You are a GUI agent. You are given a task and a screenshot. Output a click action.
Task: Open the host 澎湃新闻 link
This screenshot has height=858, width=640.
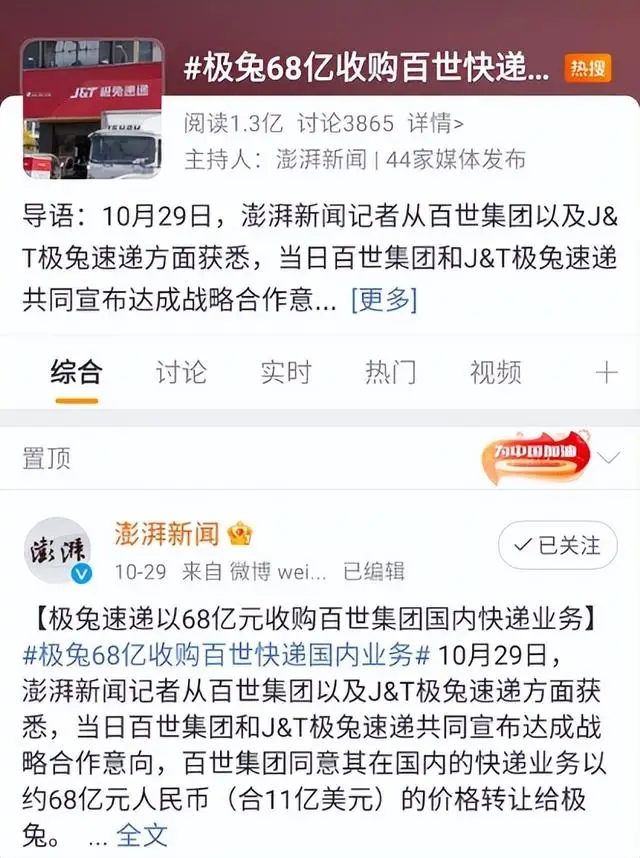pos(321,160)
